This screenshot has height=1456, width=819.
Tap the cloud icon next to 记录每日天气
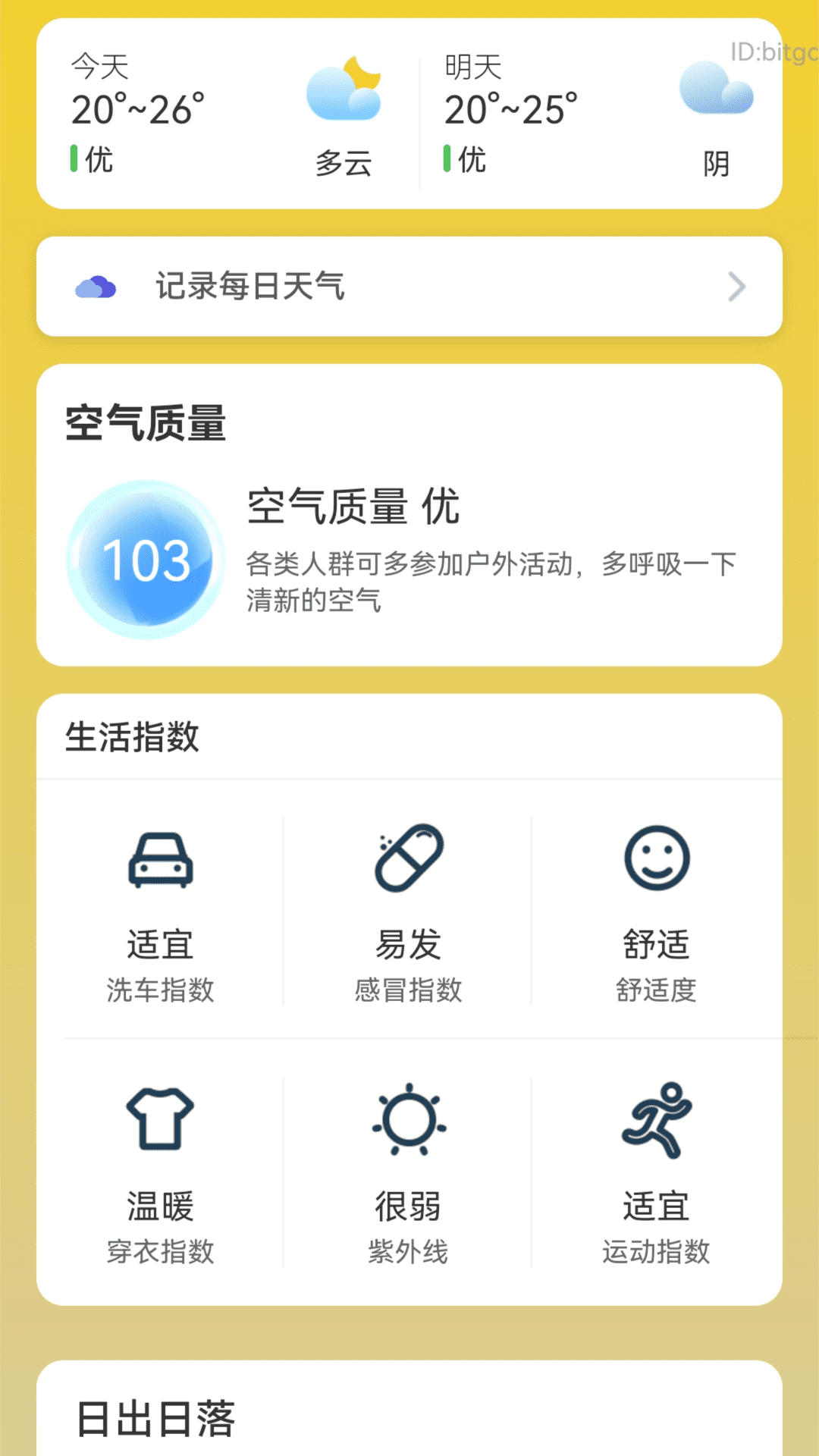click(97, 286)
